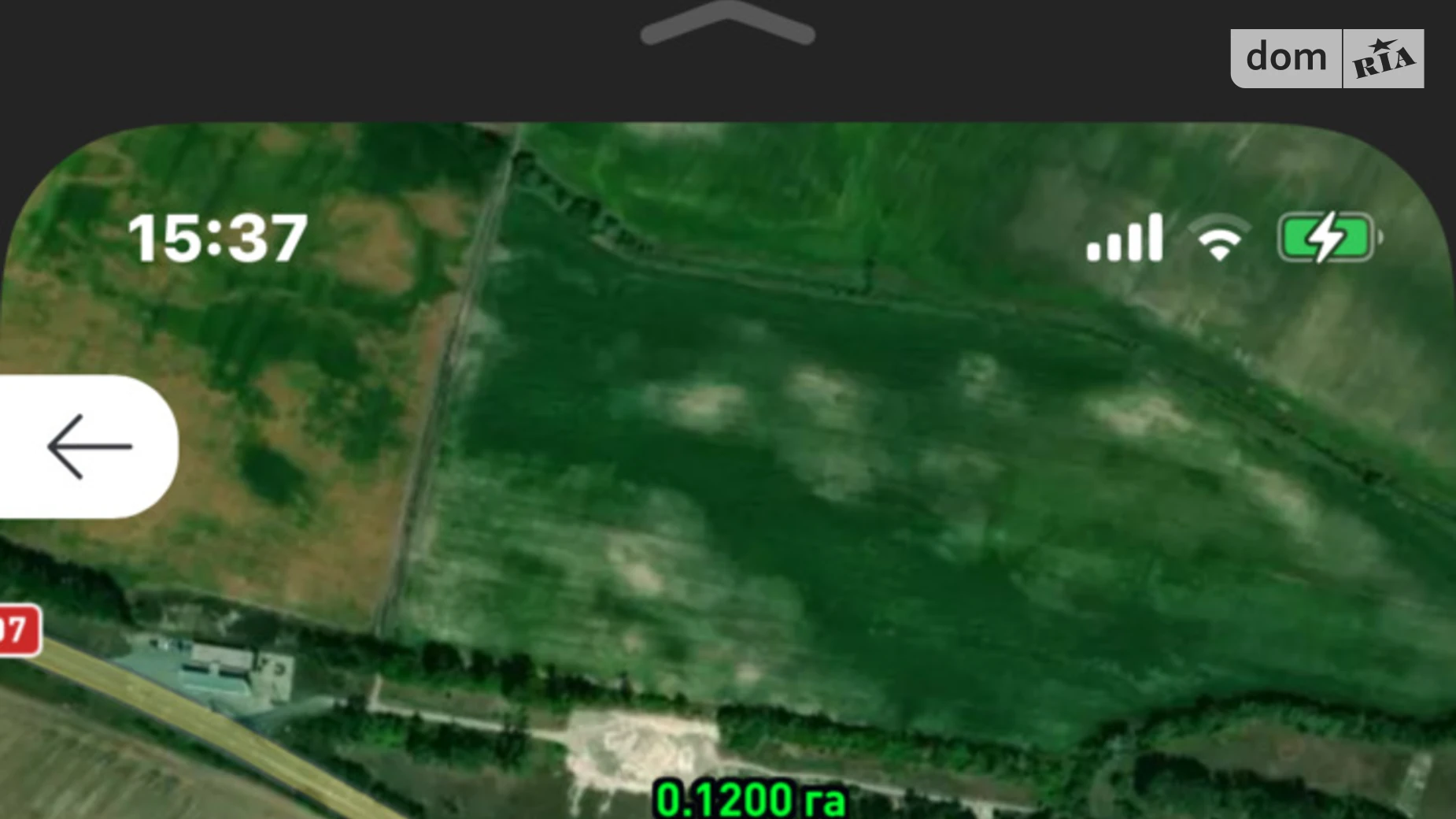The image size is (1456, 819).
Task: Expand the top chevron handle
Action: 727,24
